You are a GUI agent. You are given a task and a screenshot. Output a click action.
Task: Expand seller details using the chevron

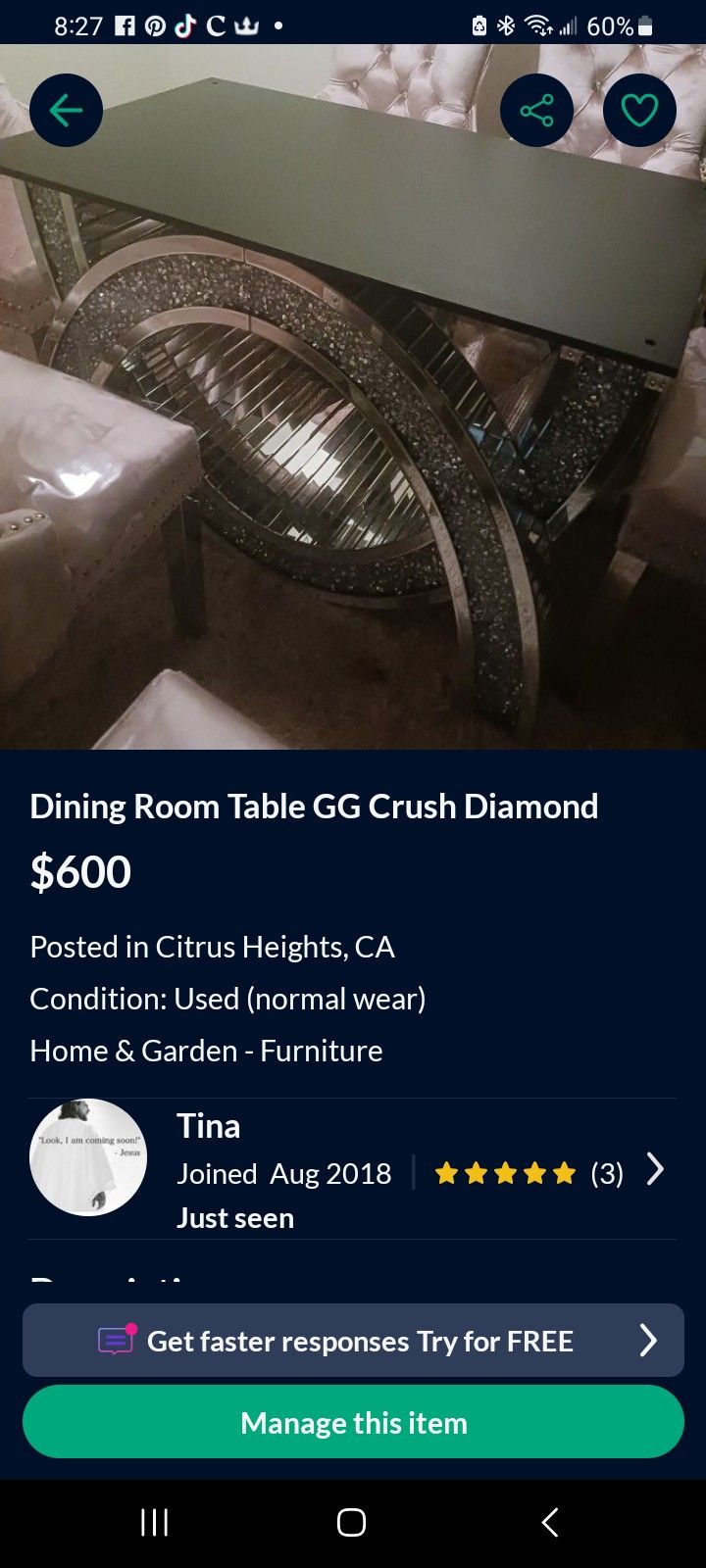pos(655,1169)
